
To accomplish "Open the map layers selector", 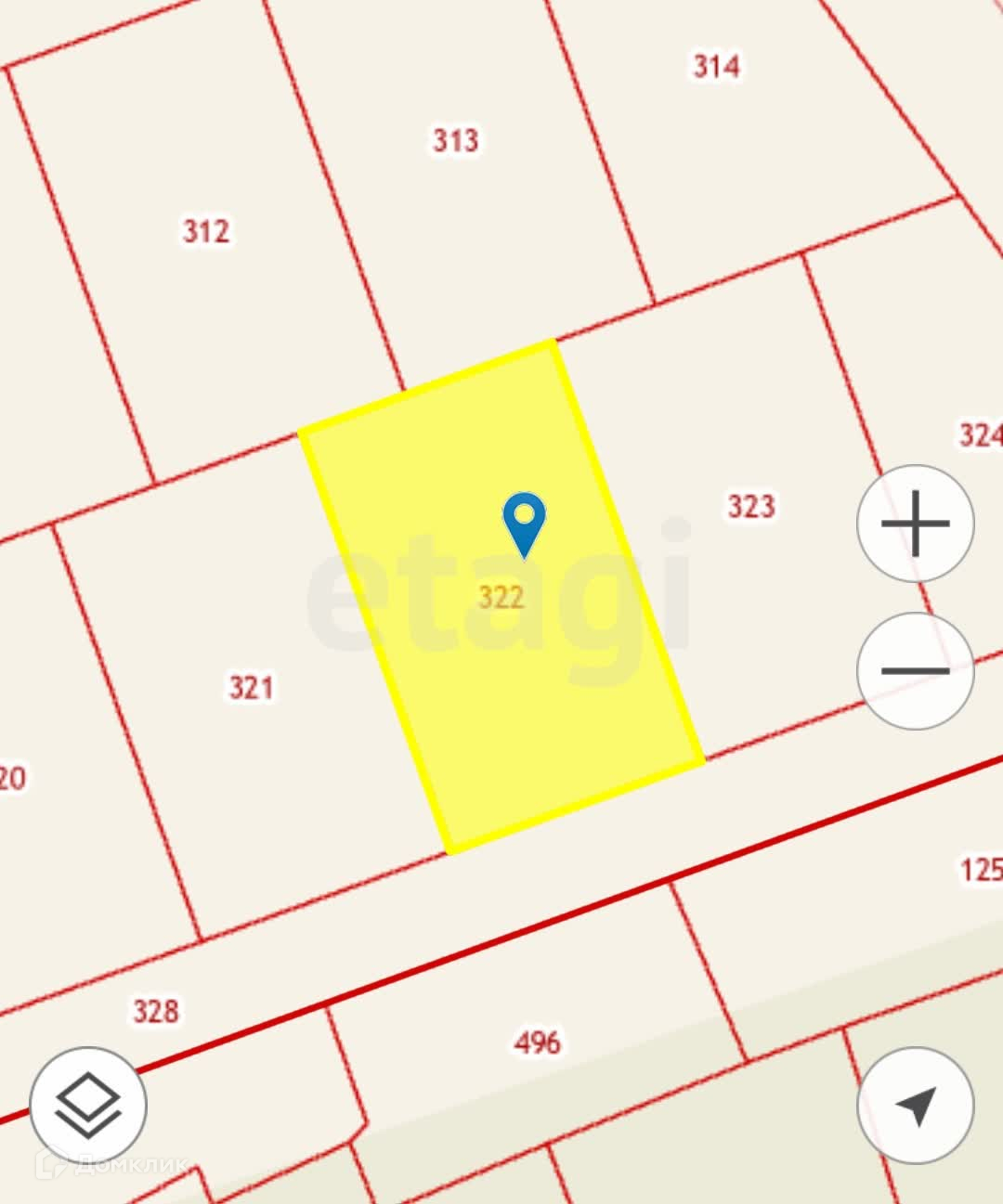I will click(x=88, y=1106).
